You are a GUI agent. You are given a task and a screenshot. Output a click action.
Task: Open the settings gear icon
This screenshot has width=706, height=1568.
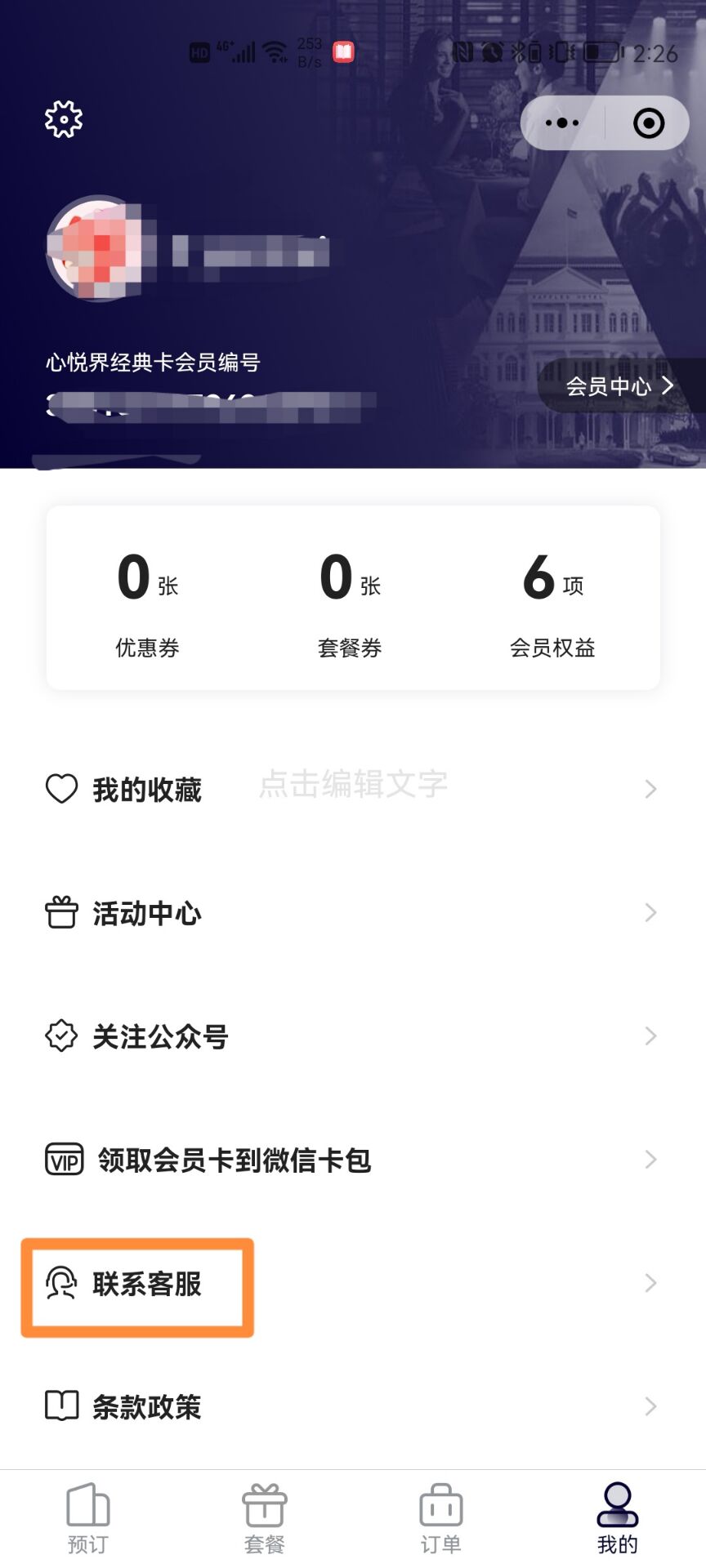click(64, 119)
